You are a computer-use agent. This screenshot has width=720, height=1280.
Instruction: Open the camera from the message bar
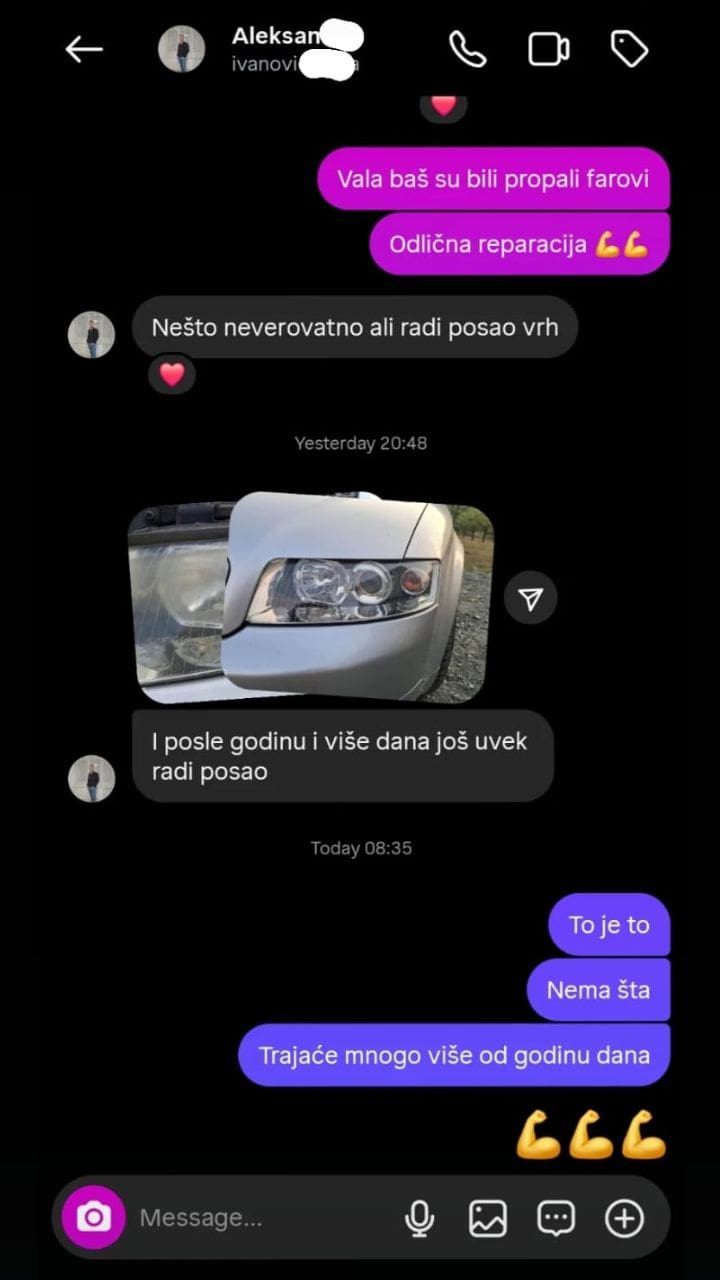click(x=94, y=1217)
